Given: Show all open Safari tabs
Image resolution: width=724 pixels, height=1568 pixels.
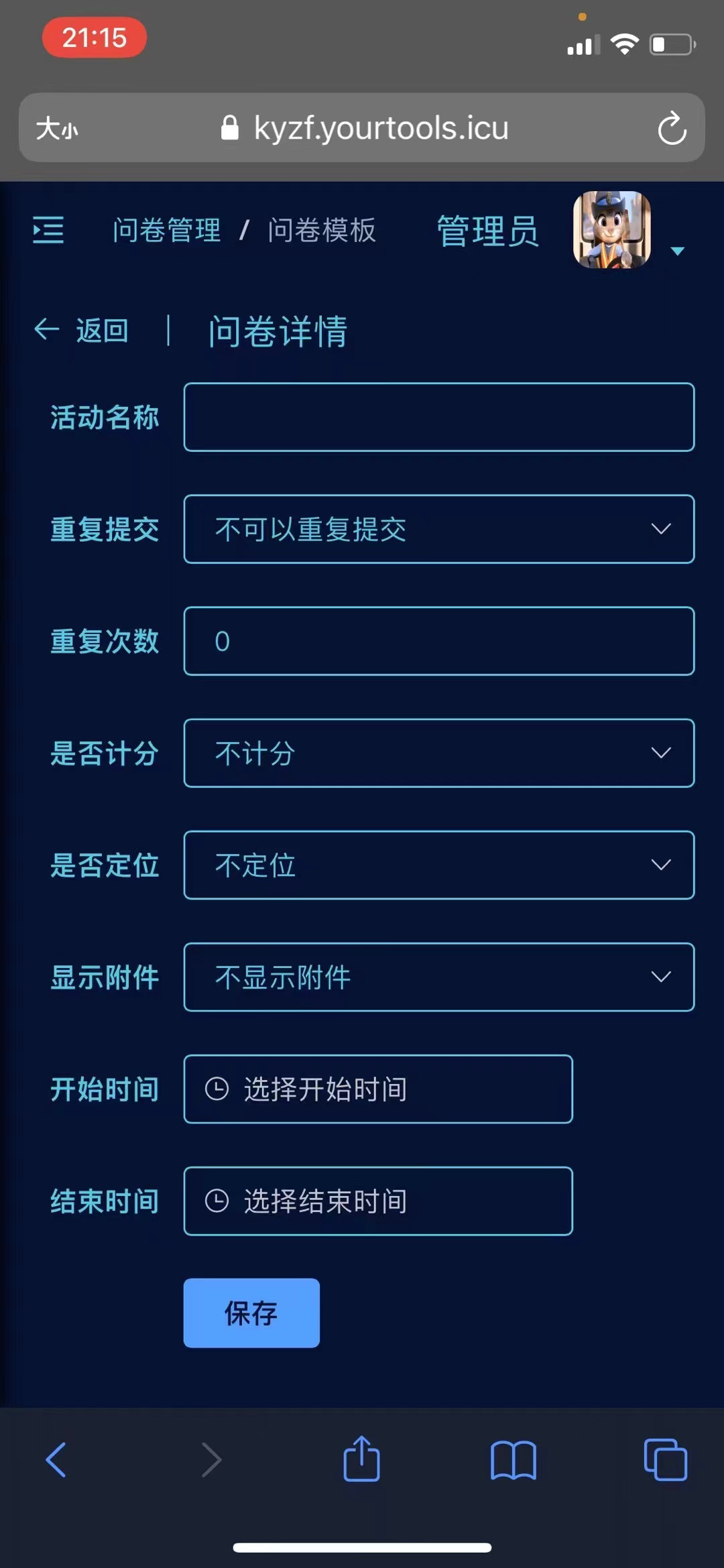Looking at the screenshot, I should click(665, 1459).
